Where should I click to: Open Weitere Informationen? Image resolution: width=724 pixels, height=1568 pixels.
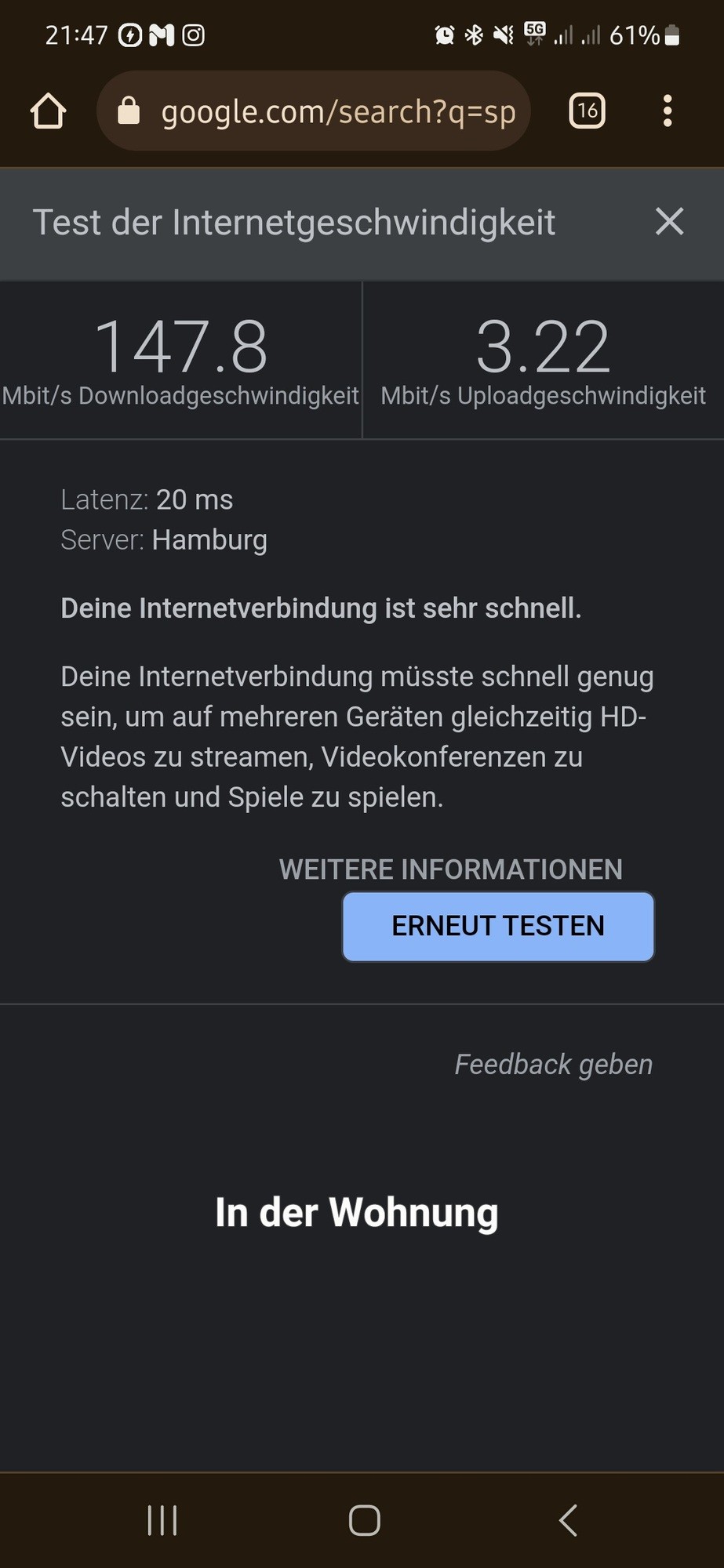451,869
